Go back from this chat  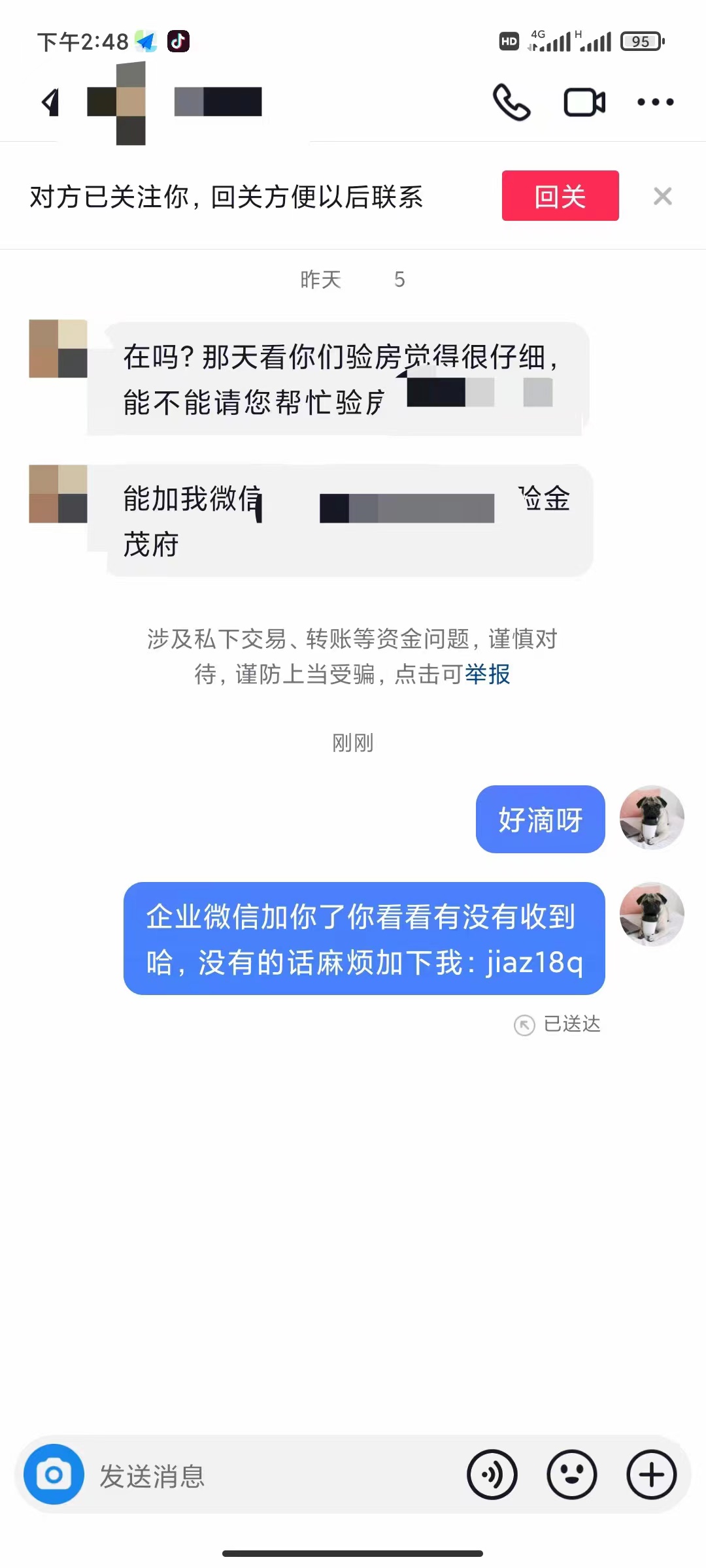[50, 103]
